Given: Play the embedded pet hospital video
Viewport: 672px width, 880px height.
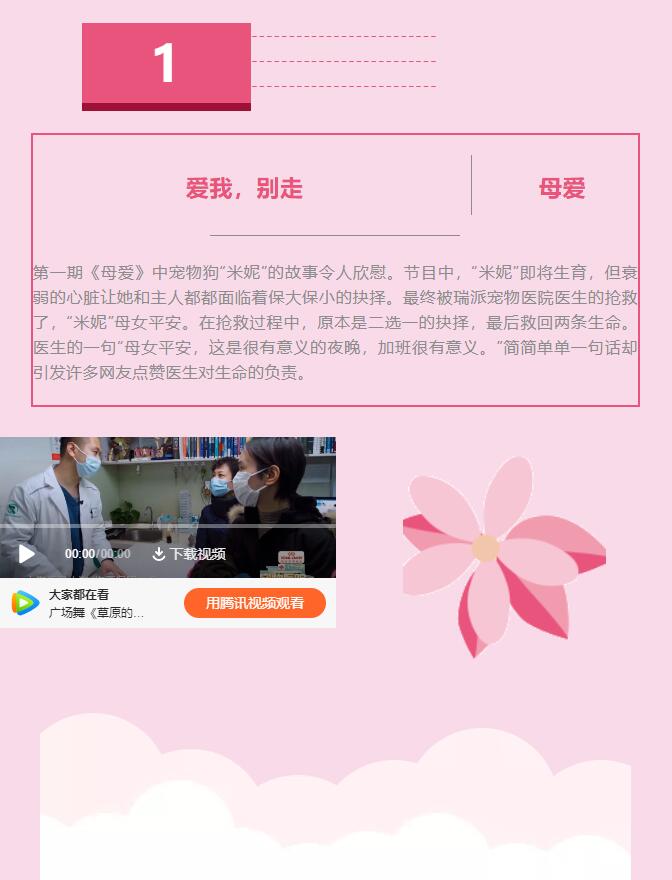Looking at the screenshot, I should [27, 554].
